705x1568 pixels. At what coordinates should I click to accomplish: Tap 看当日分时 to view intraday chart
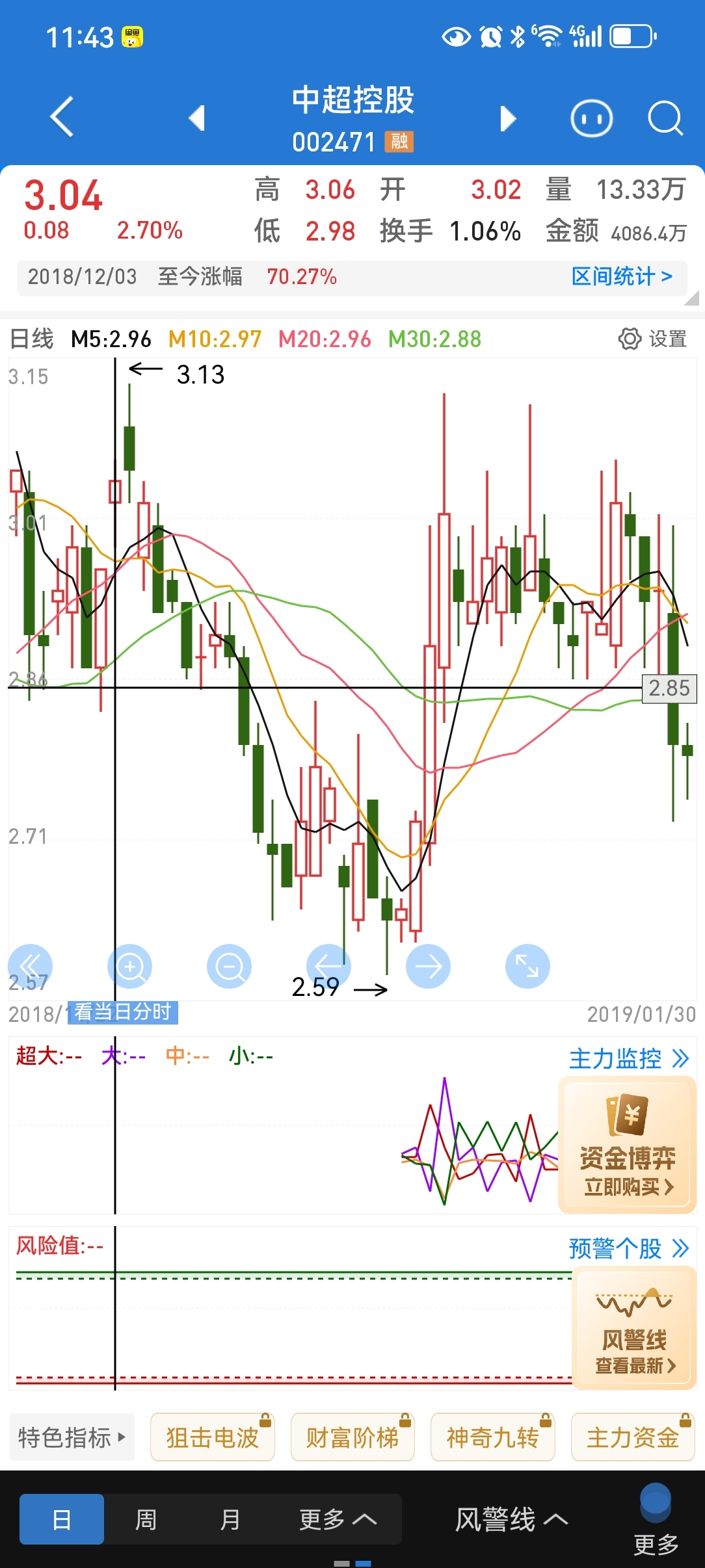[x=123, y=1012]
